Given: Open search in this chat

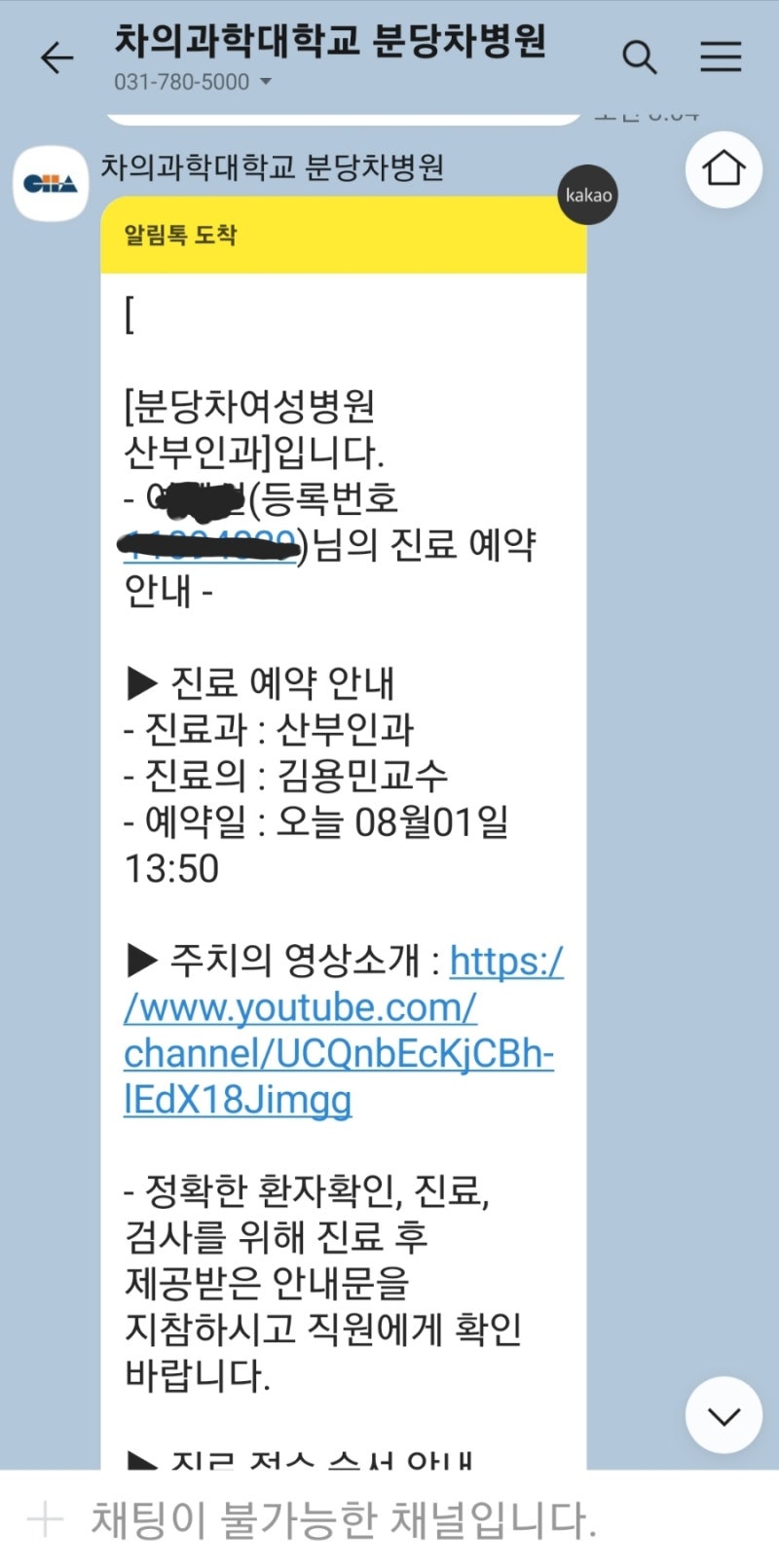Looking at the screenshot, I should [639, 57].
